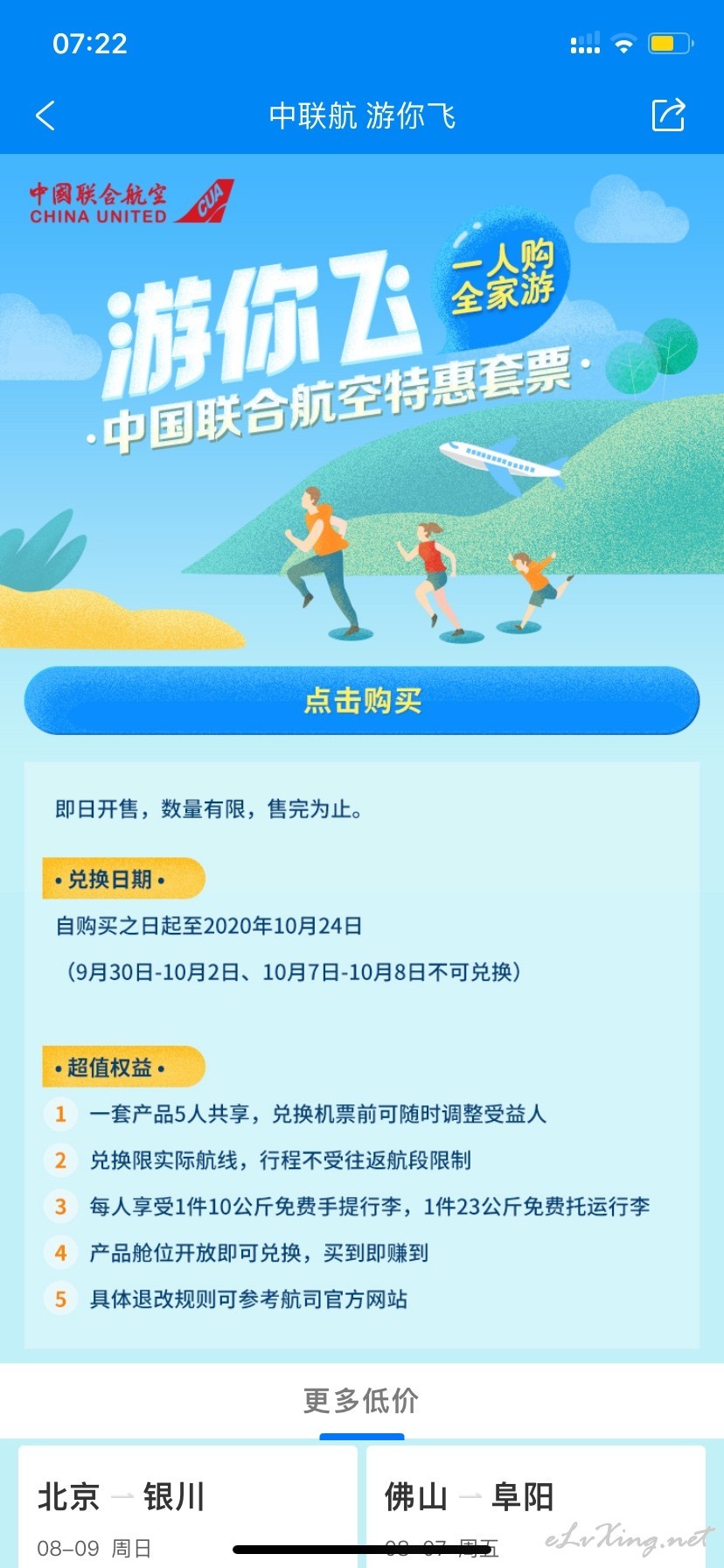This screenshot has height=1568, width=724.
Task: Tap the 点击购买 button
Action: coord(362,701)
